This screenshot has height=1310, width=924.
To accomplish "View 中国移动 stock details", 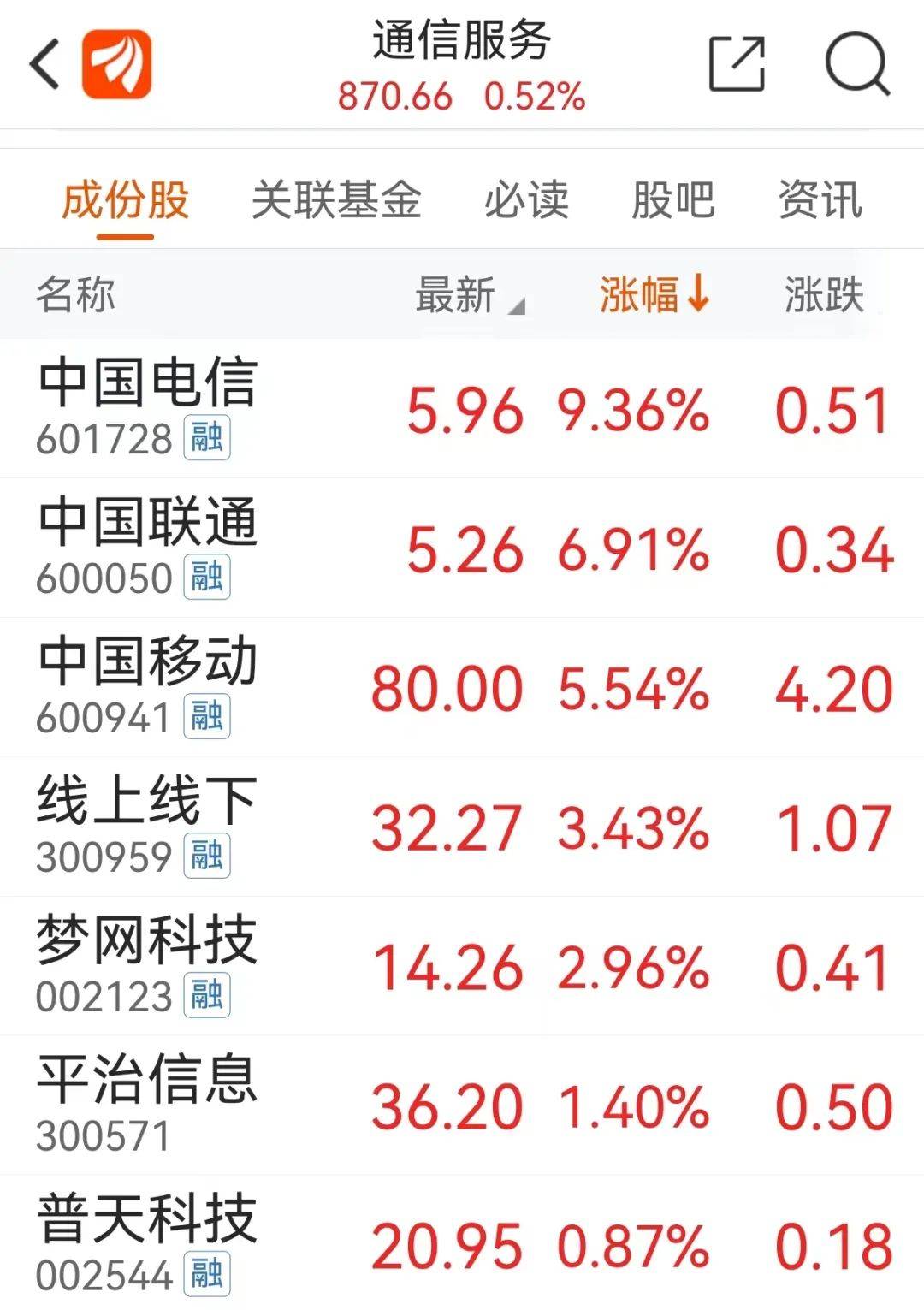I will [x=147, y=686].
